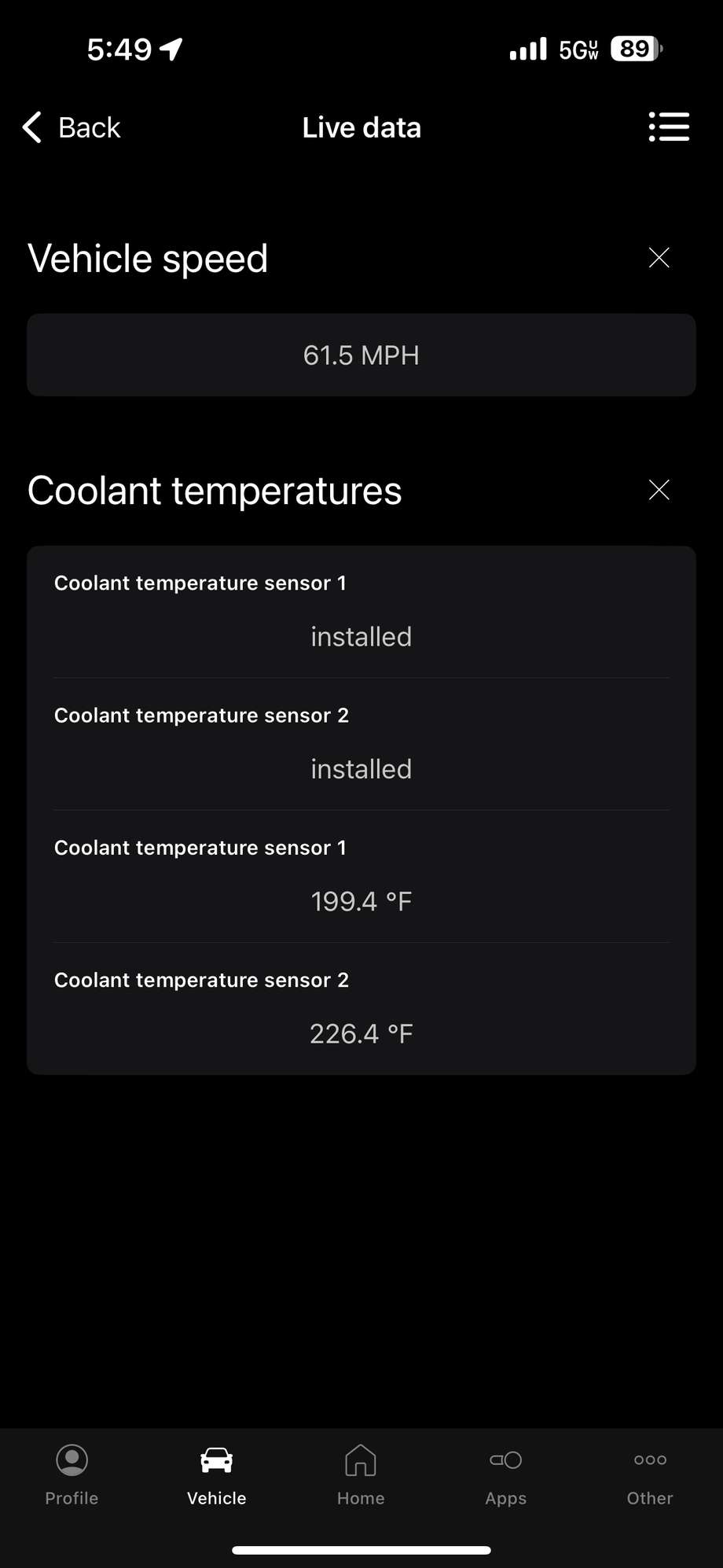Open the live data list menu icon

coord(669,127)
